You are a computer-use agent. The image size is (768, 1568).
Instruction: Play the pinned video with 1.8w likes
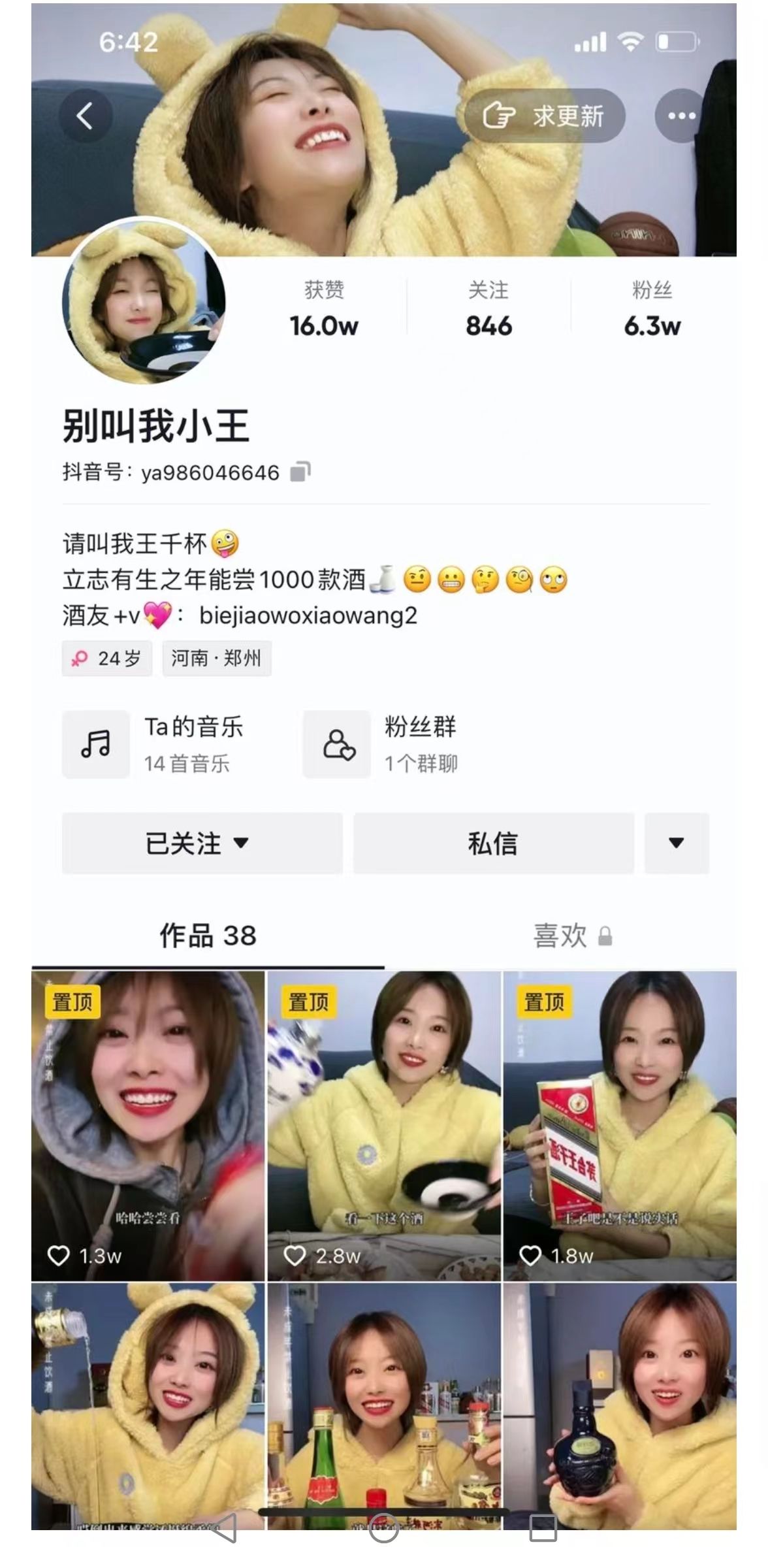[620, 1125]
